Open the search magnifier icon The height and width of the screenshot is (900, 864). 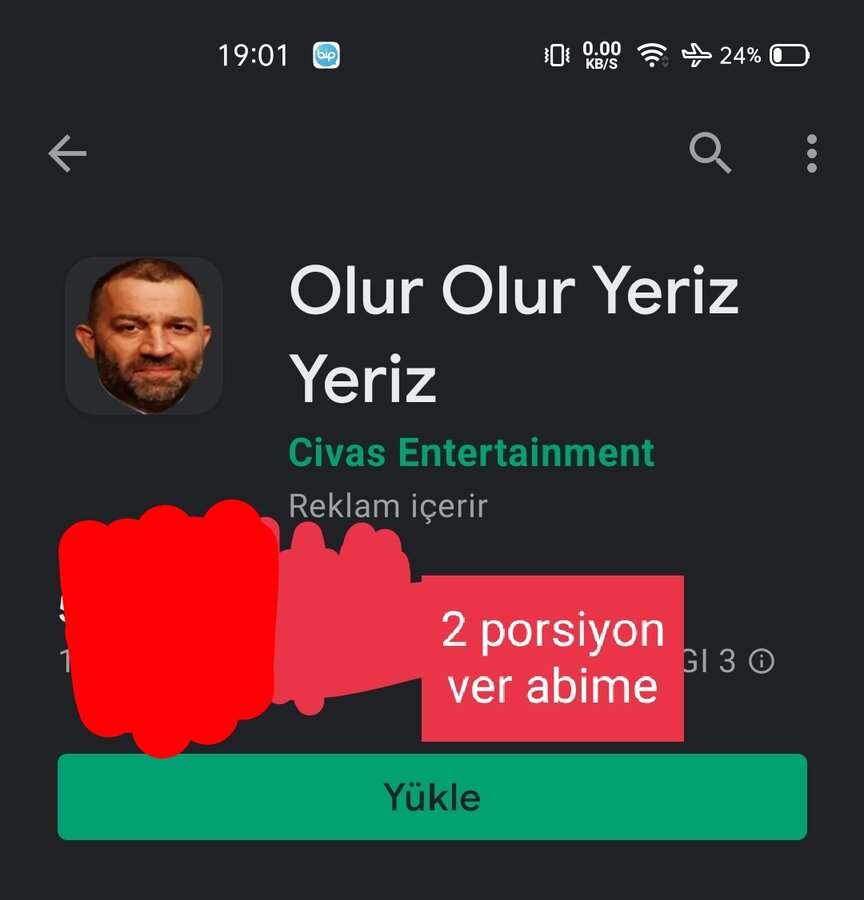coord(710,153)
